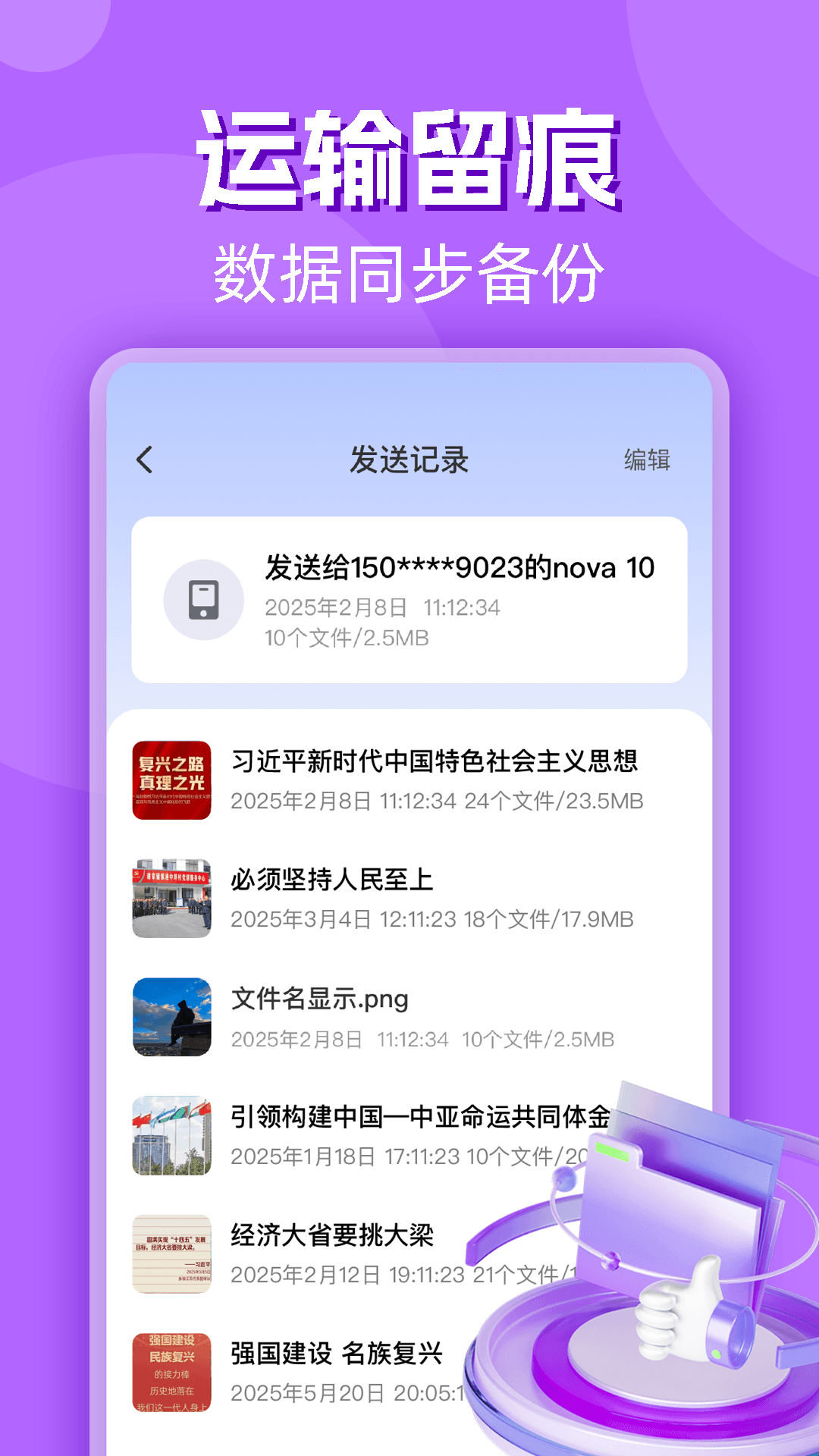Select the 10个文件/2.5MB file size info
This screenshot has height=1456, width=819.
point(347,639)
